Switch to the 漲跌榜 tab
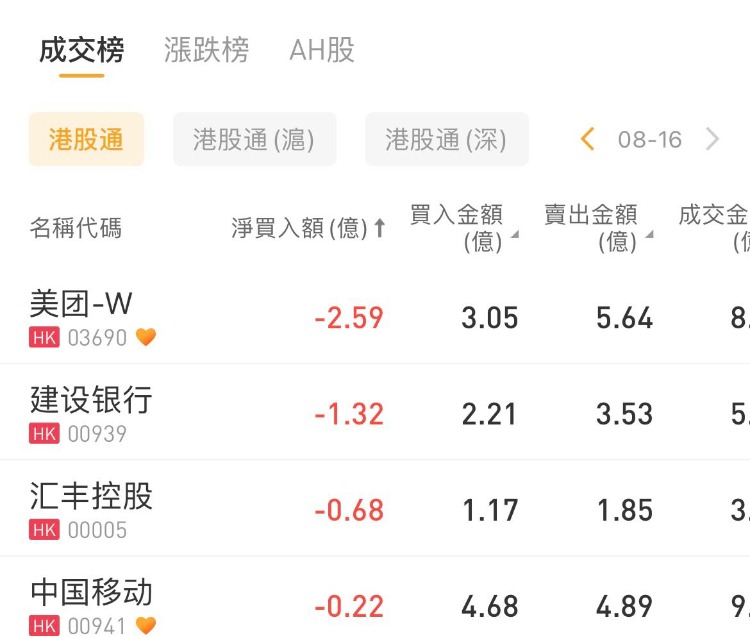The height and width of the screenshot is (638, 750). [206, 50]
